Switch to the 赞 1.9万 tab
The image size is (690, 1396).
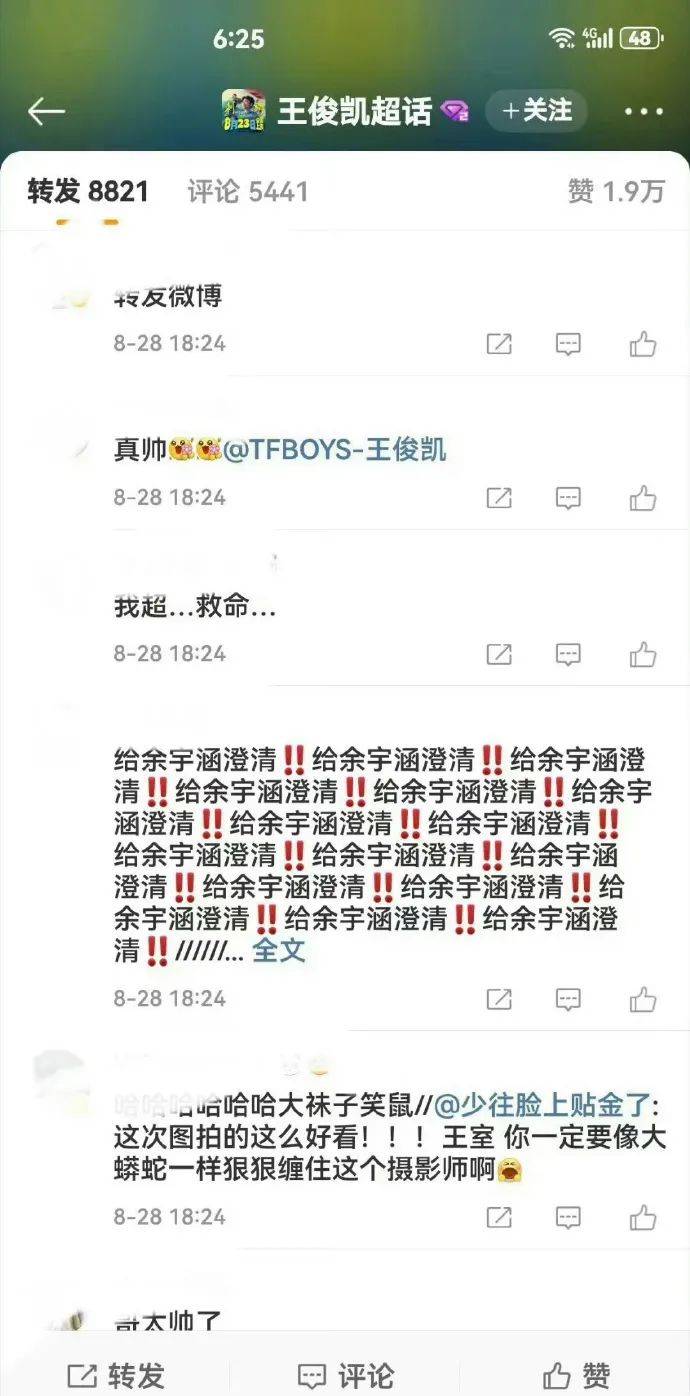[x=615, y=191]
